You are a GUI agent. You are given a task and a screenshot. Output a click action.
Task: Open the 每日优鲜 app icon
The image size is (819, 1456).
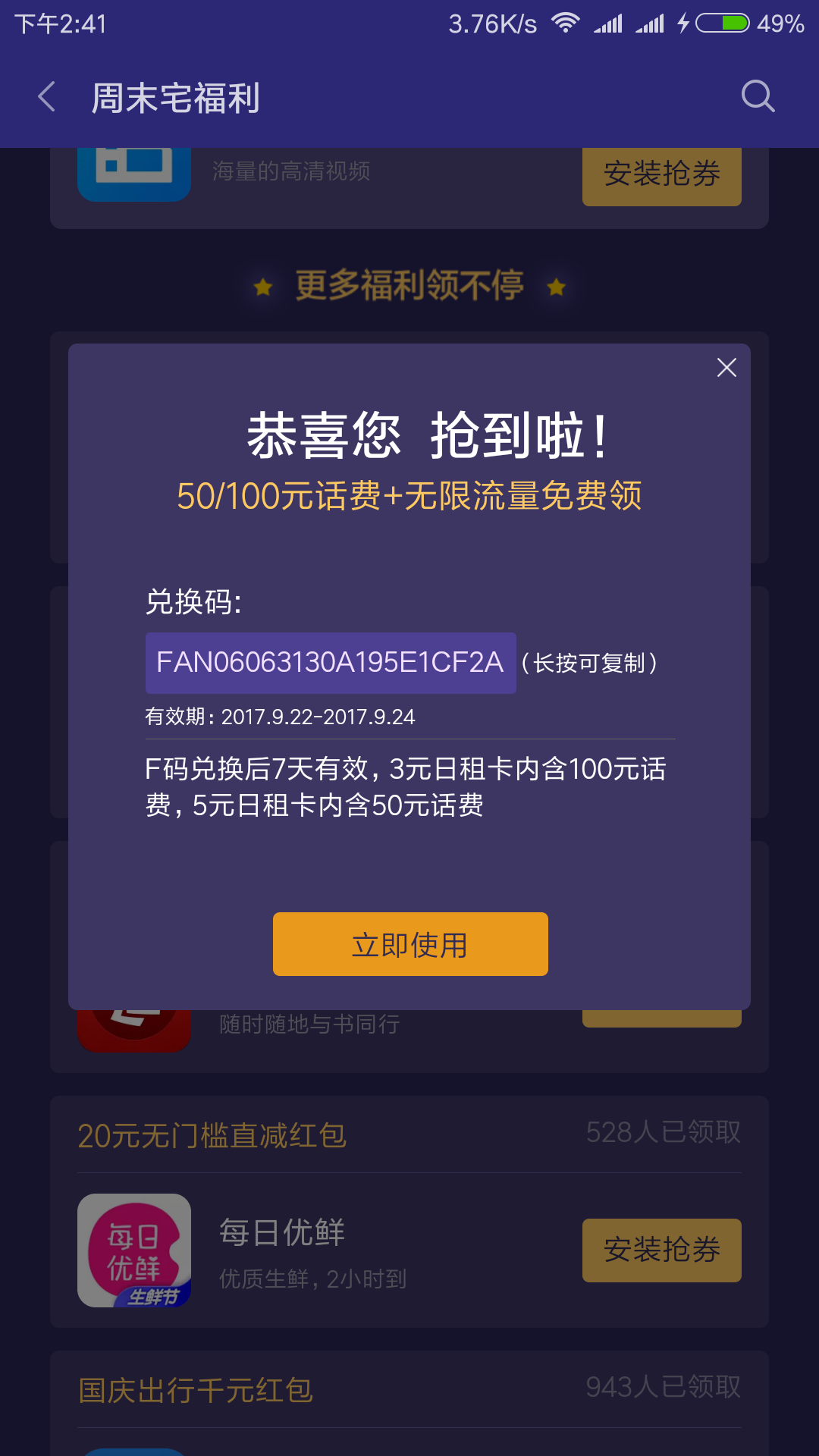pos(134,1250)
